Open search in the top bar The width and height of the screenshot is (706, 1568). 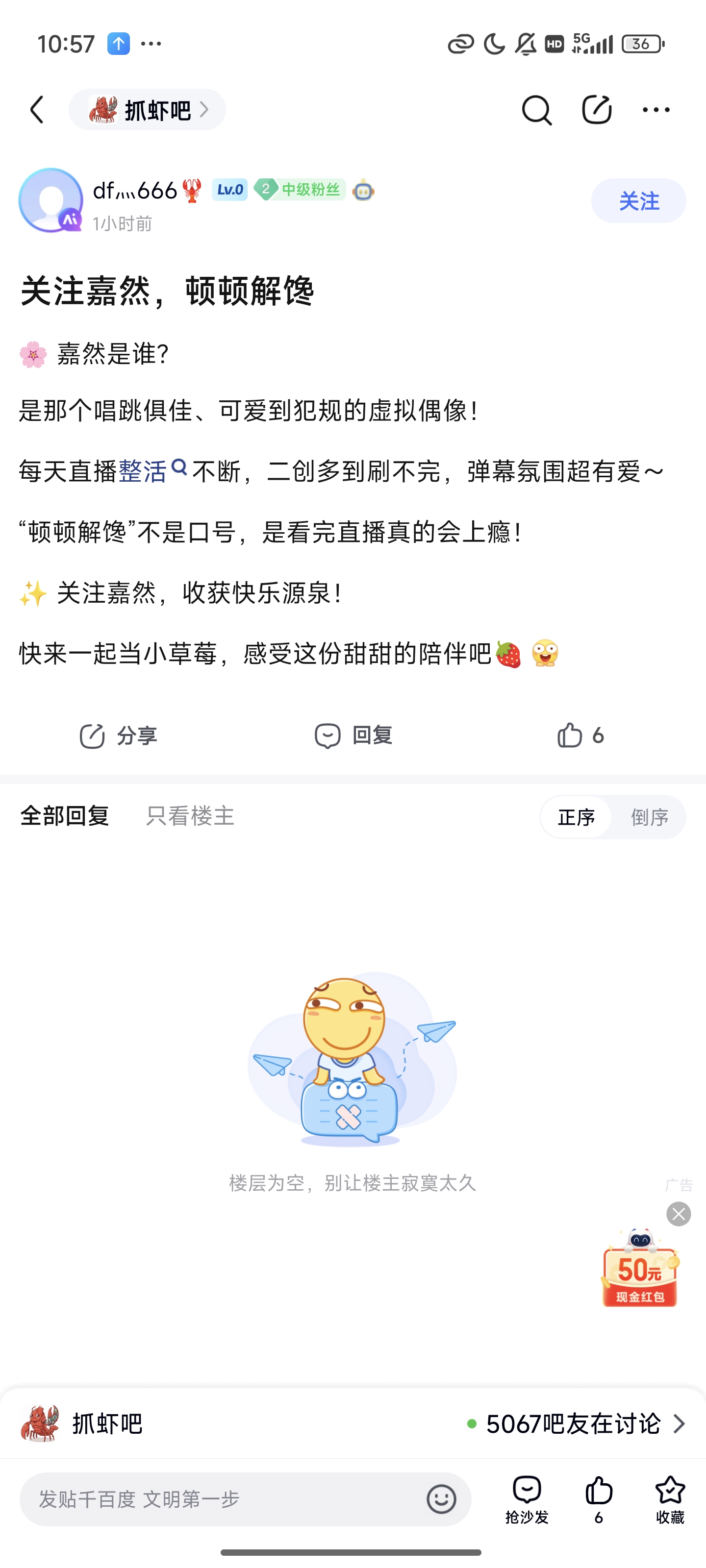pos(537,110)
